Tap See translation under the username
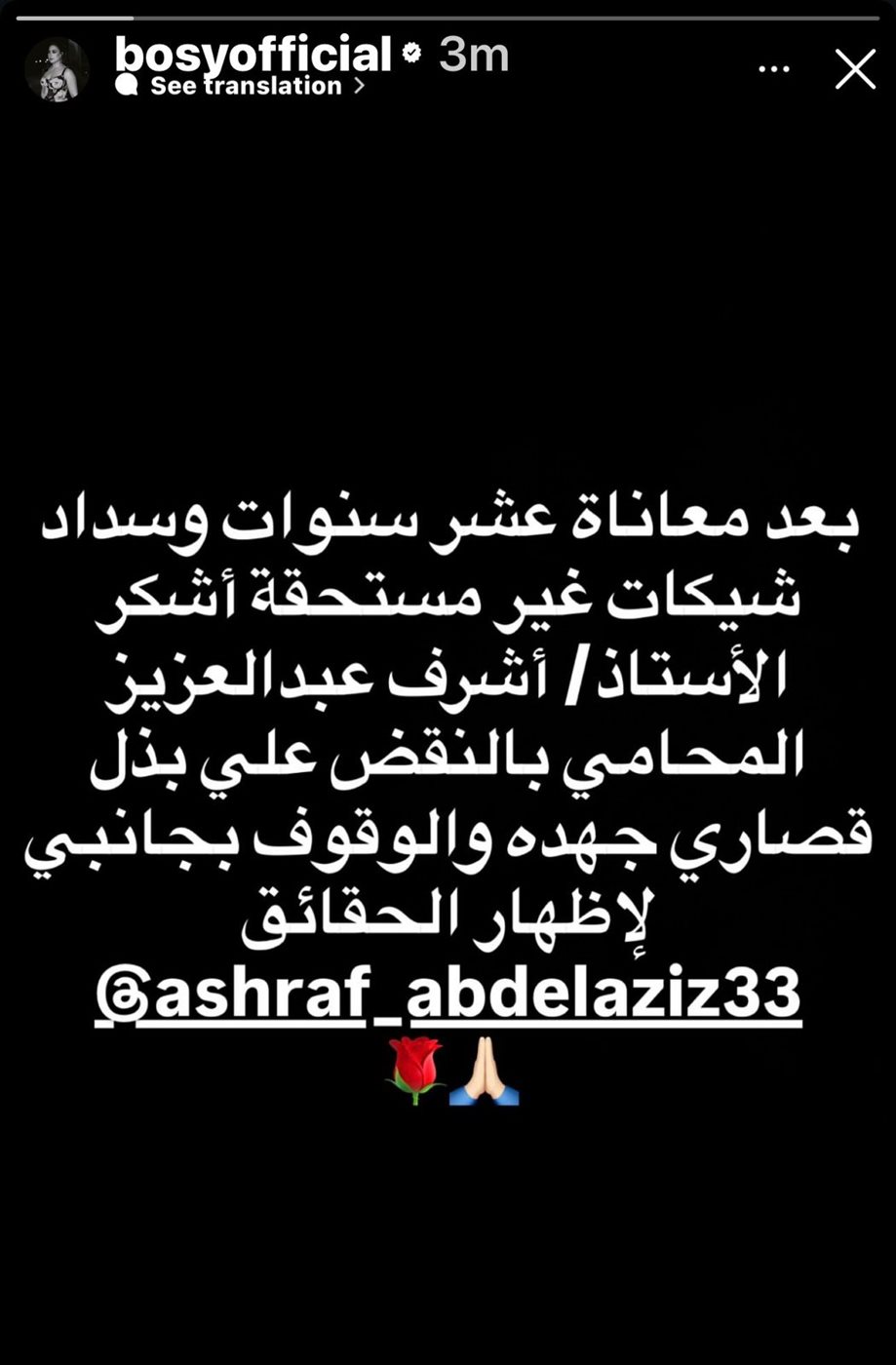The width and height of the screenshot is (896, 1365). 246,86
